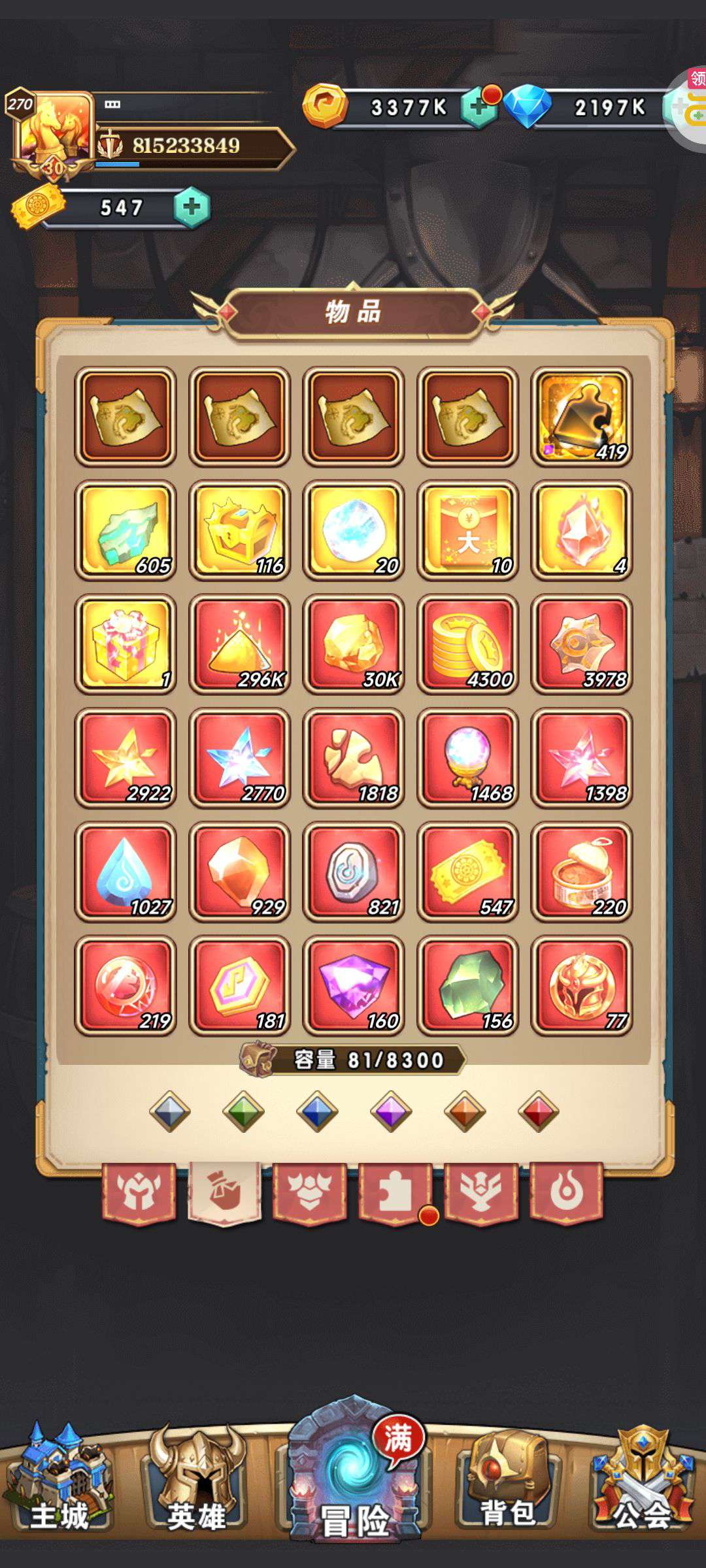Open the water drop item 1027
The image size is (706, 1568).
[x=126, y=872]
